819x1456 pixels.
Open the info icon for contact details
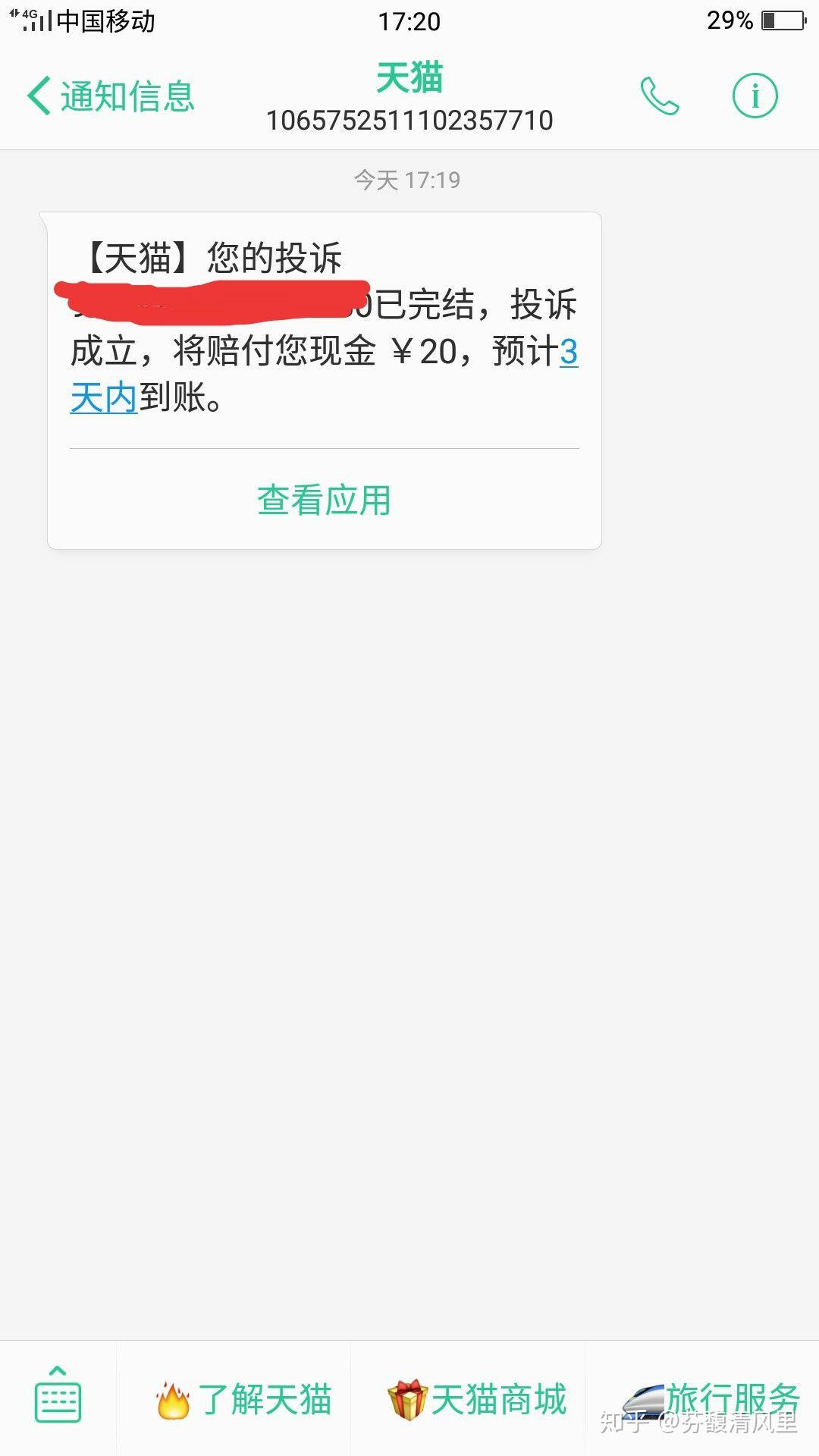pos(754,95)
